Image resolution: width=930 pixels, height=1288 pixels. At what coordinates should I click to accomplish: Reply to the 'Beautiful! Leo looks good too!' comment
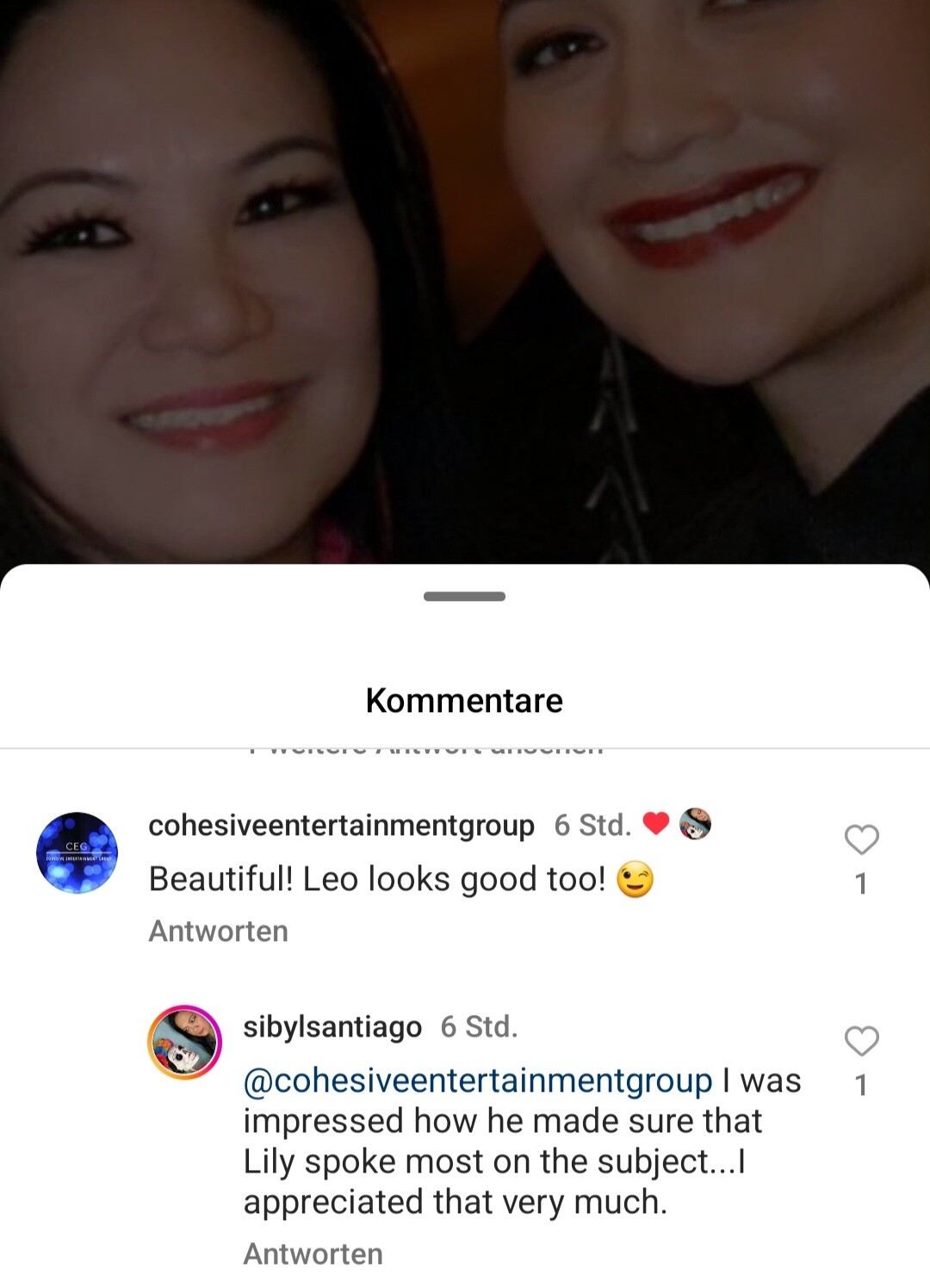click(218, 932)
